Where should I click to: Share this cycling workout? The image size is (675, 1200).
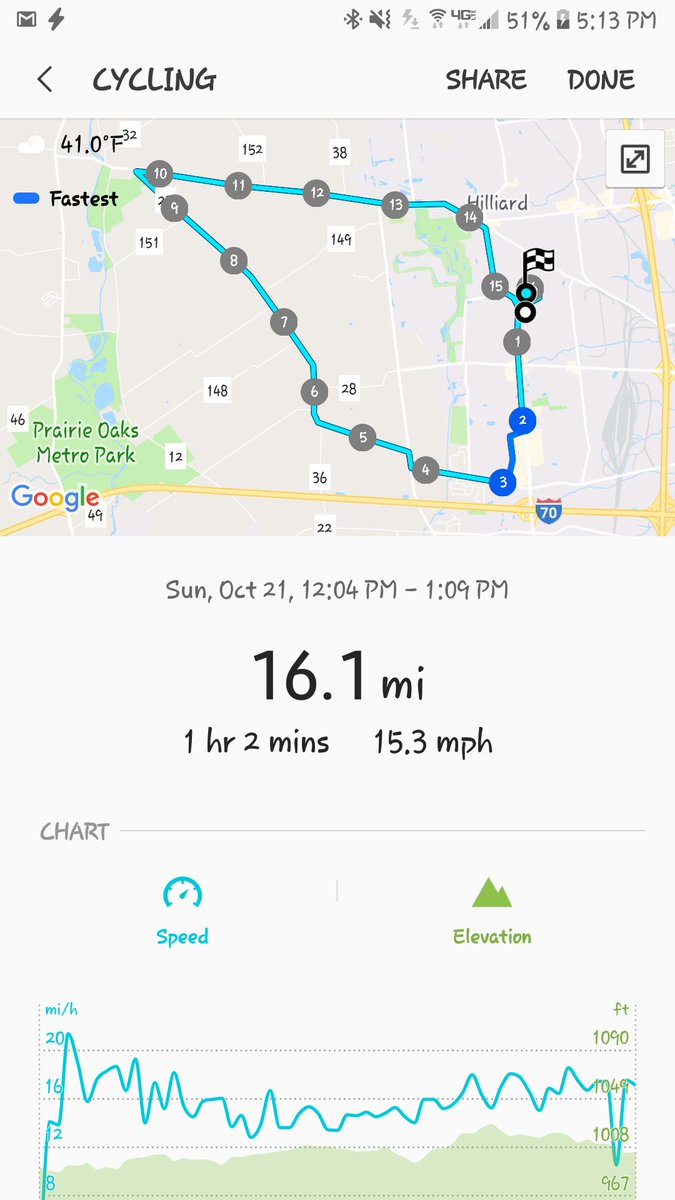point(486,80)
